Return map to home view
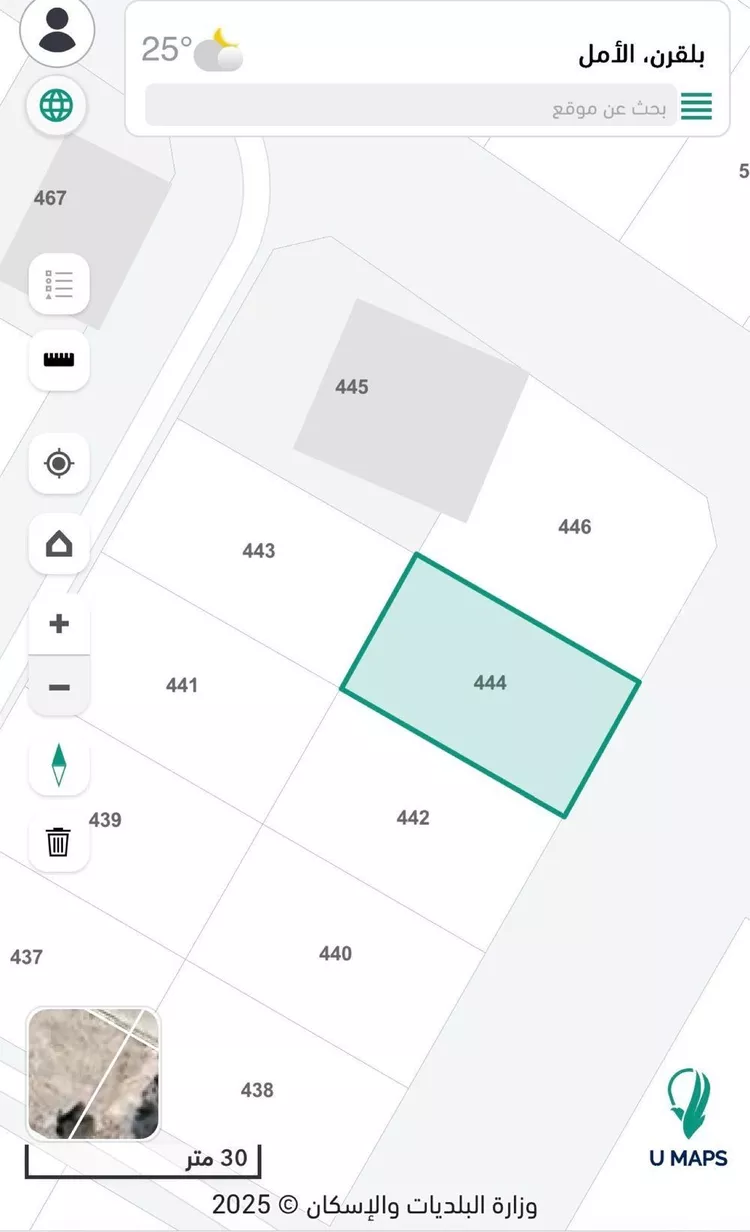 click(x=59, y=544)
